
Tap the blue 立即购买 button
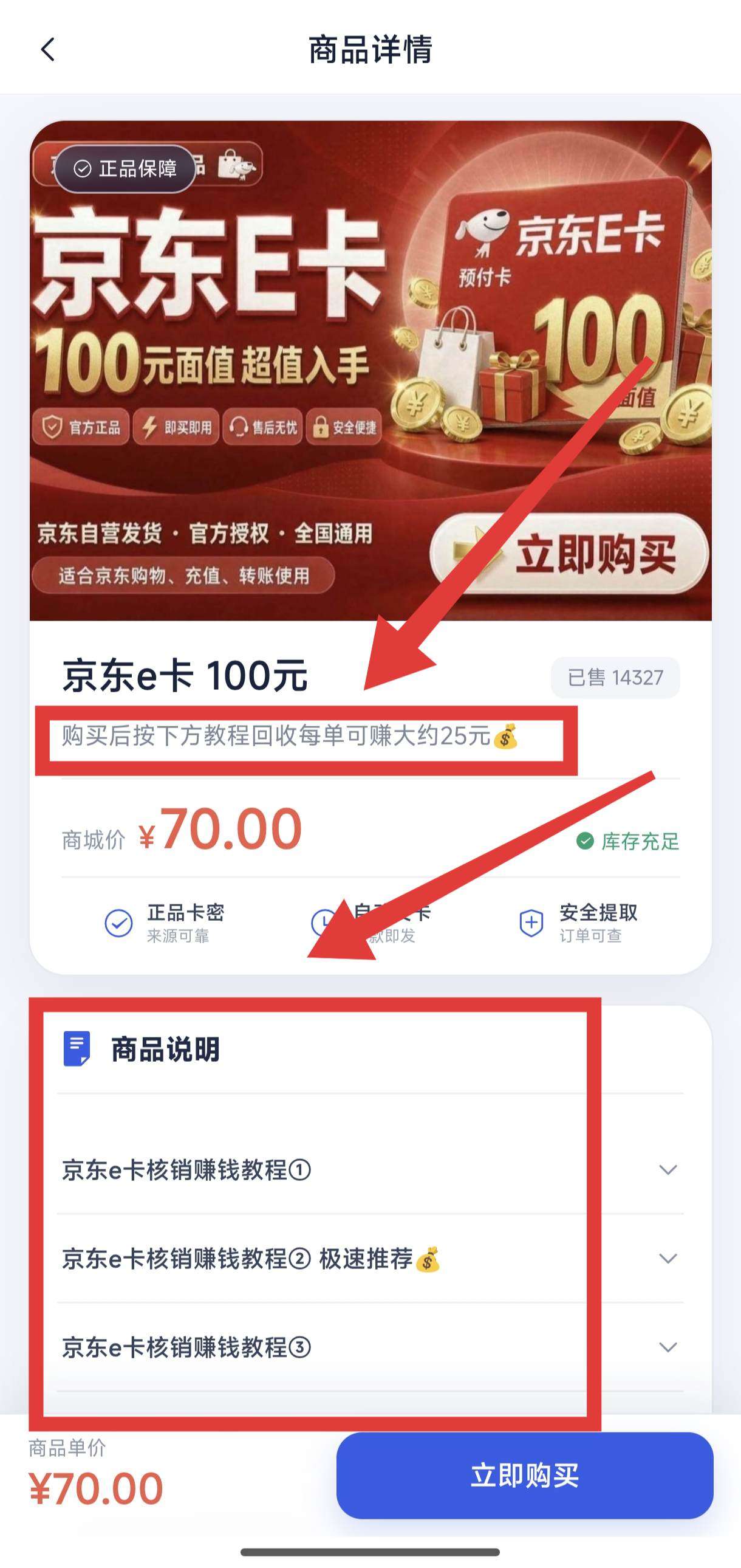point(524,1476)
